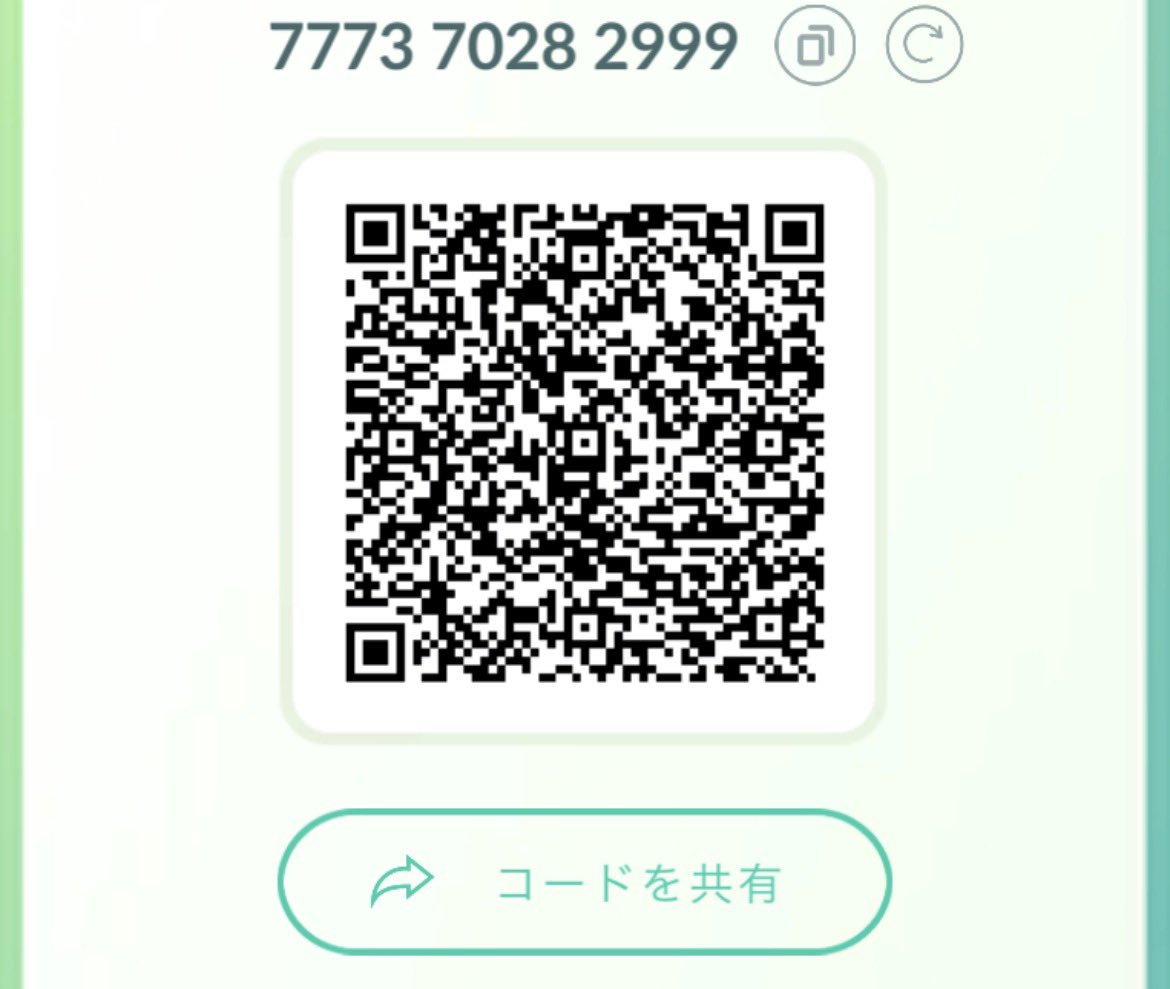Tap the コードを共有 share button
Screen dimensions: 1170x989
point(584,882)
